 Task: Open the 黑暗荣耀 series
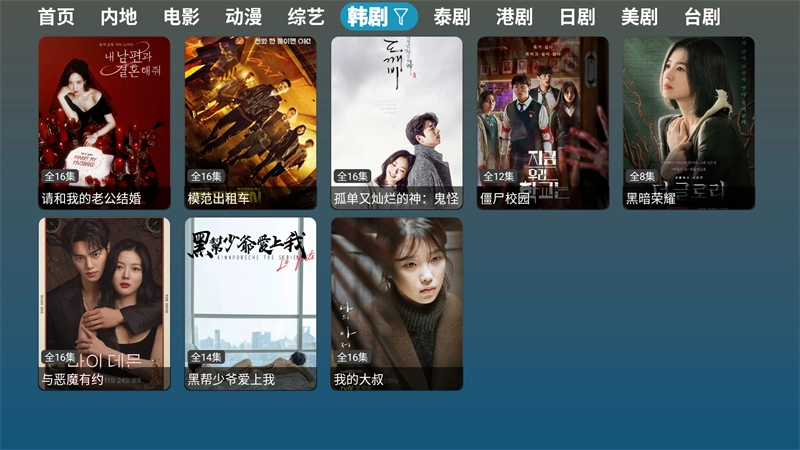click(x=688, y=122)
